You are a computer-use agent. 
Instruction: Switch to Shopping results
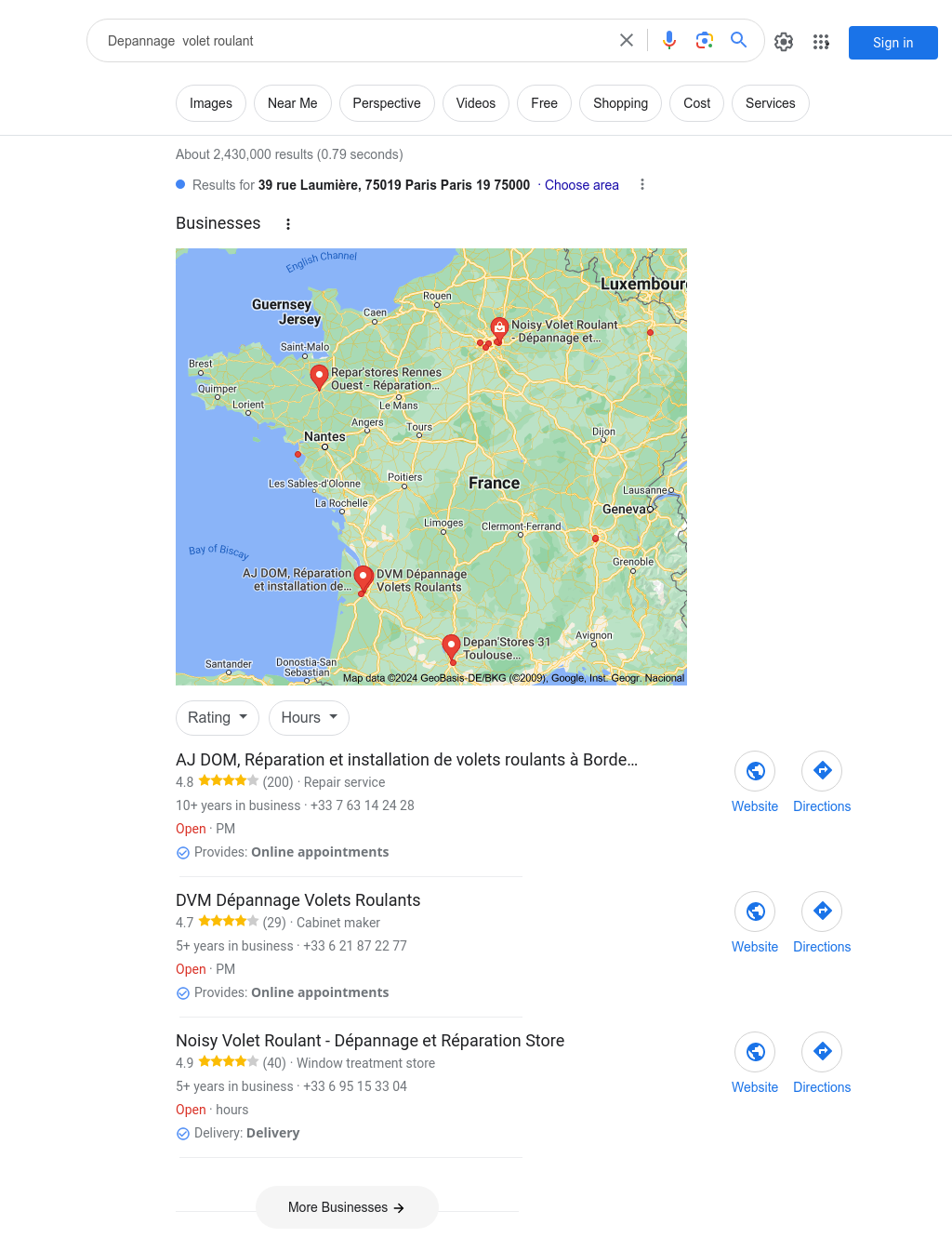tap(620, 103)
